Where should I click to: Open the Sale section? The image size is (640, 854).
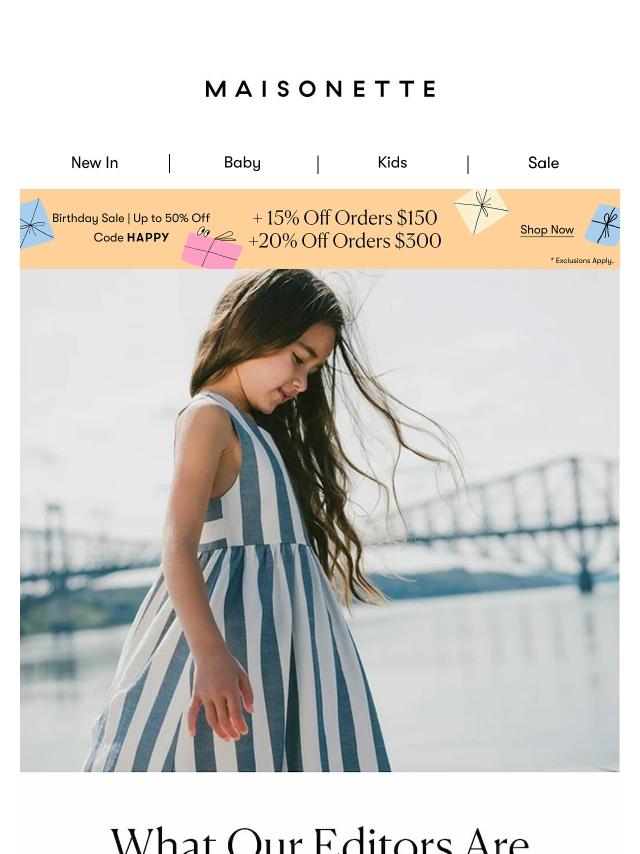[x=543, y=162]
